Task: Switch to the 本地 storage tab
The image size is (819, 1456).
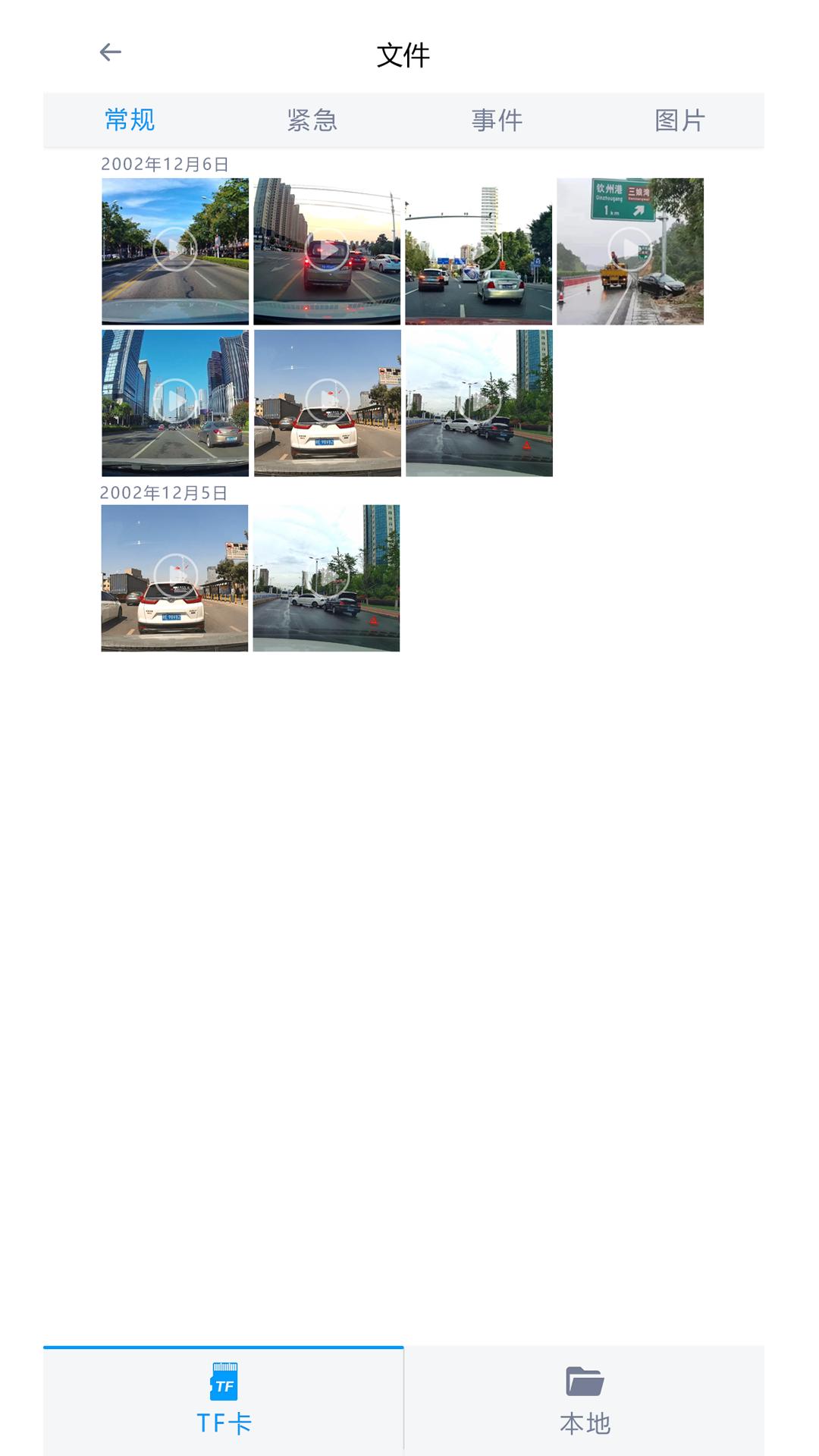Action: (x=585, y=1400)
